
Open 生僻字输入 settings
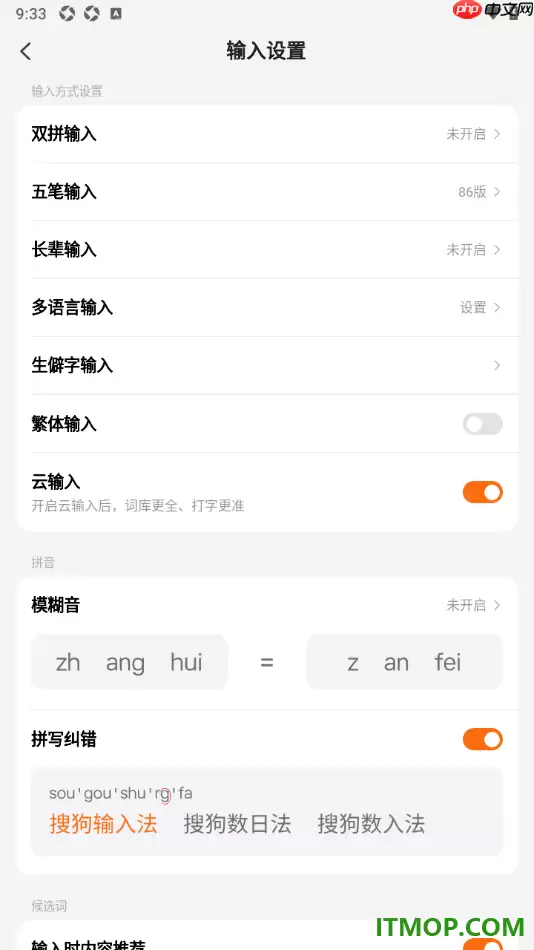(x=267, y=365)
